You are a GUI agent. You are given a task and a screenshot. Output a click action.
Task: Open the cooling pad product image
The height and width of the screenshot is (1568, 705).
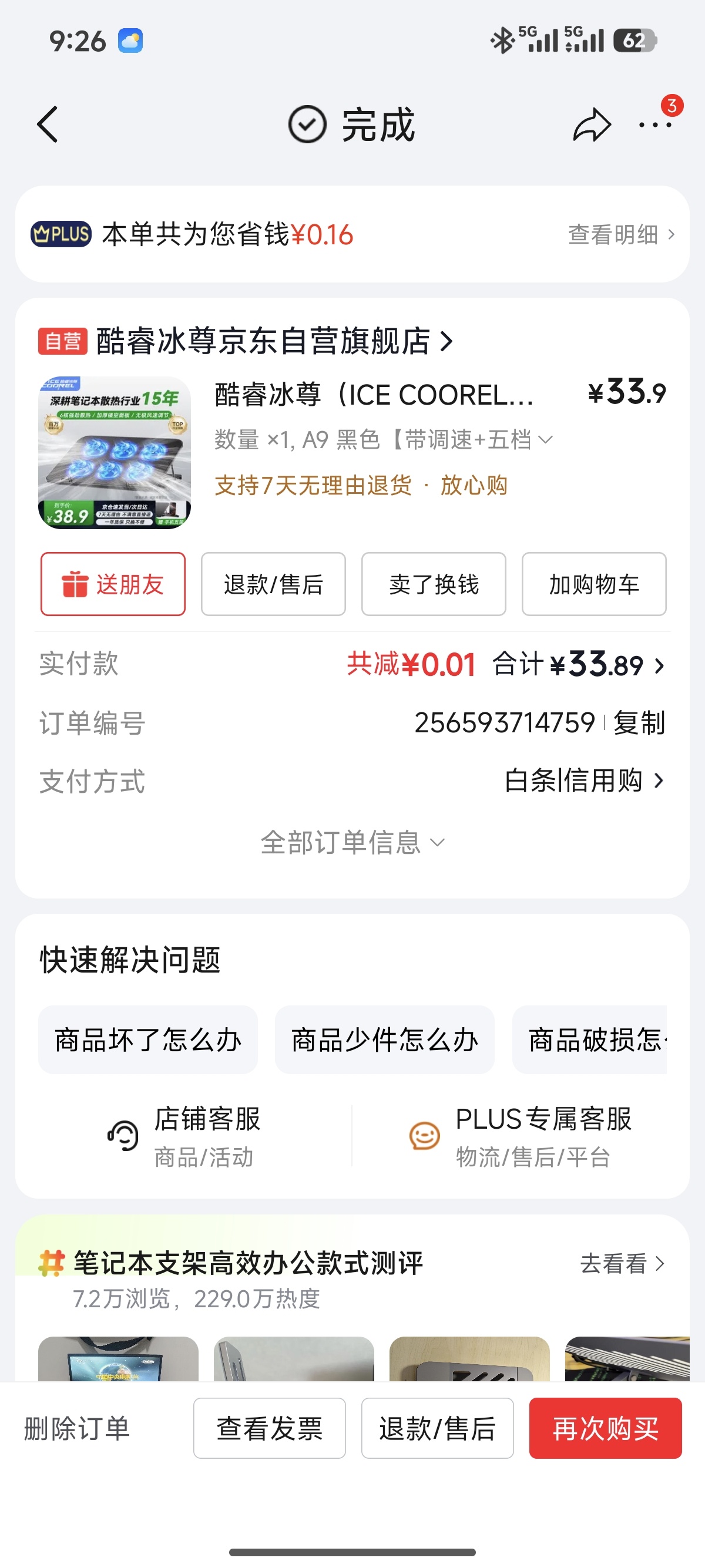pos(115,452)
